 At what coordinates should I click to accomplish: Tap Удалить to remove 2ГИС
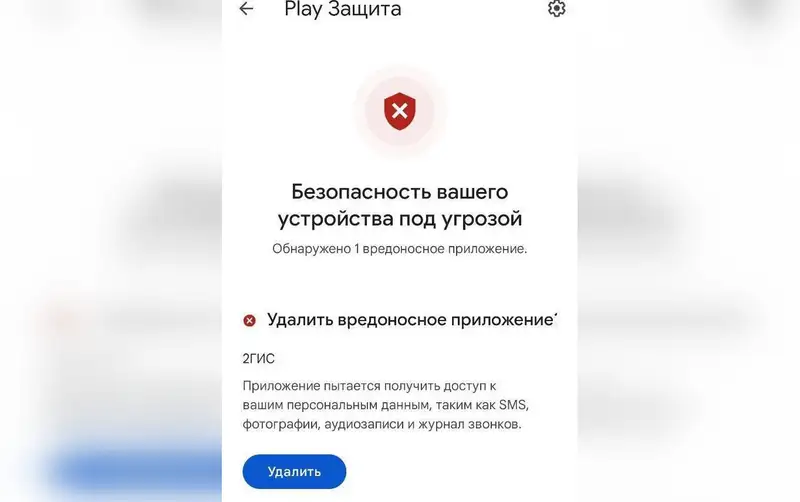294,471
